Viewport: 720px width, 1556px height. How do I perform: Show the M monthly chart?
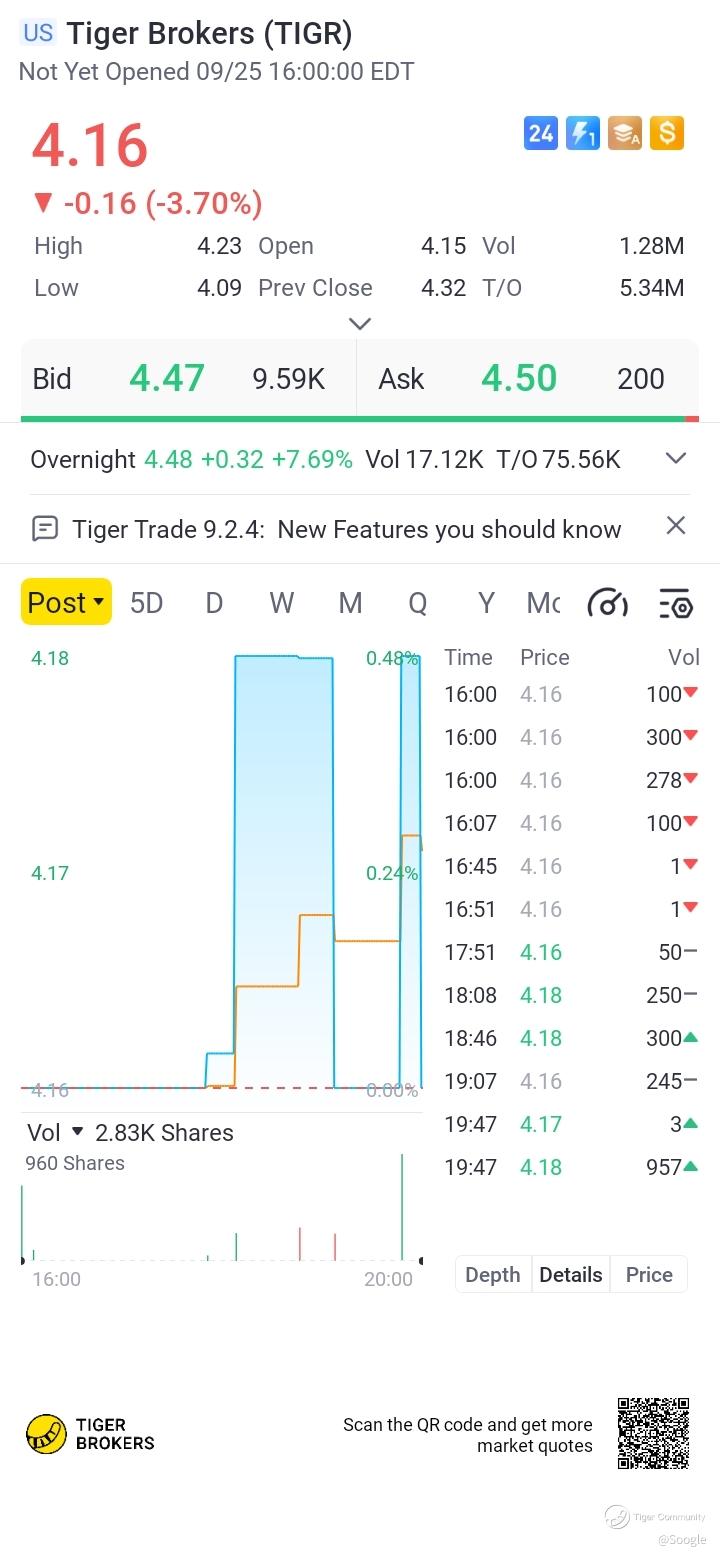(350, 603)
